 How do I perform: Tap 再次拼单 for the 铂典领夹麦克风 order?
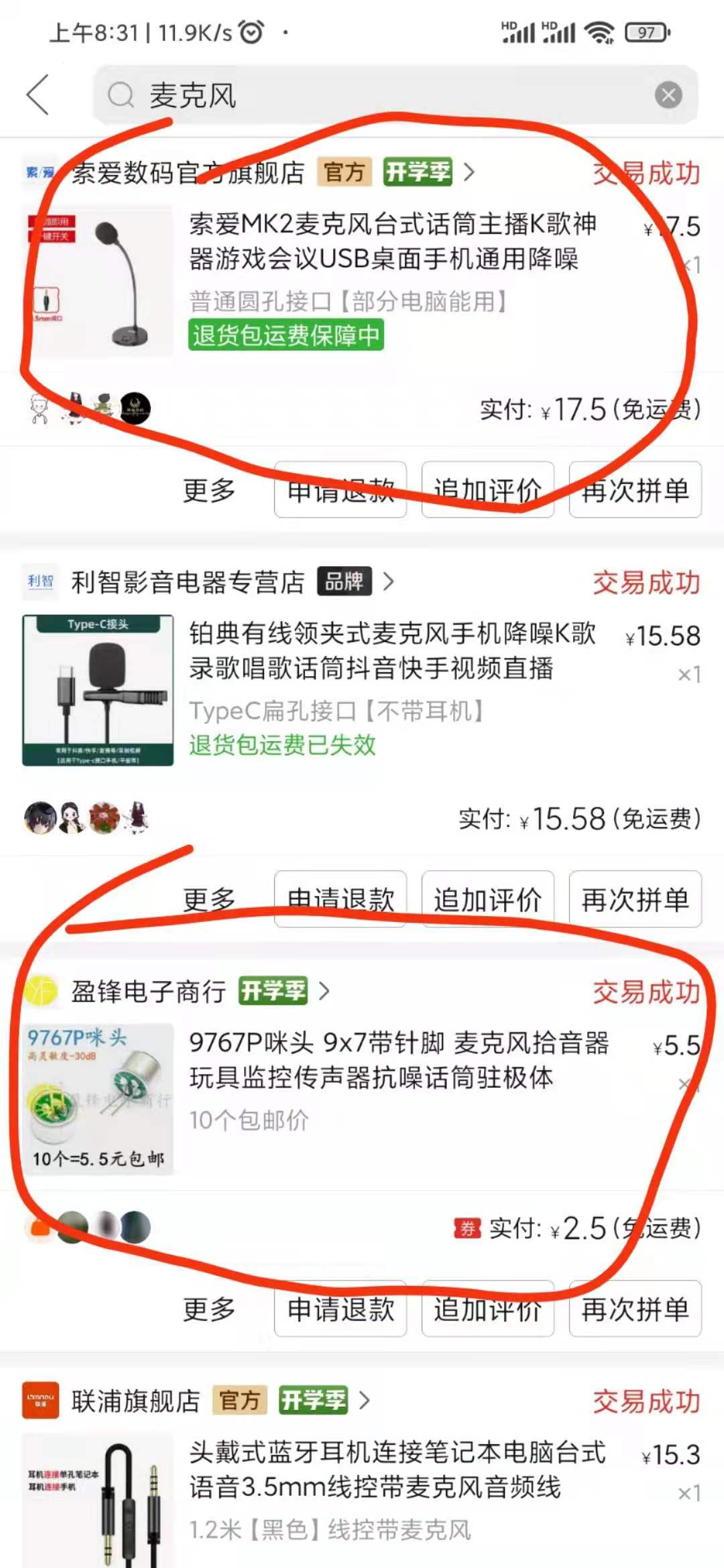pyautogui.click(x=635, y=899)
